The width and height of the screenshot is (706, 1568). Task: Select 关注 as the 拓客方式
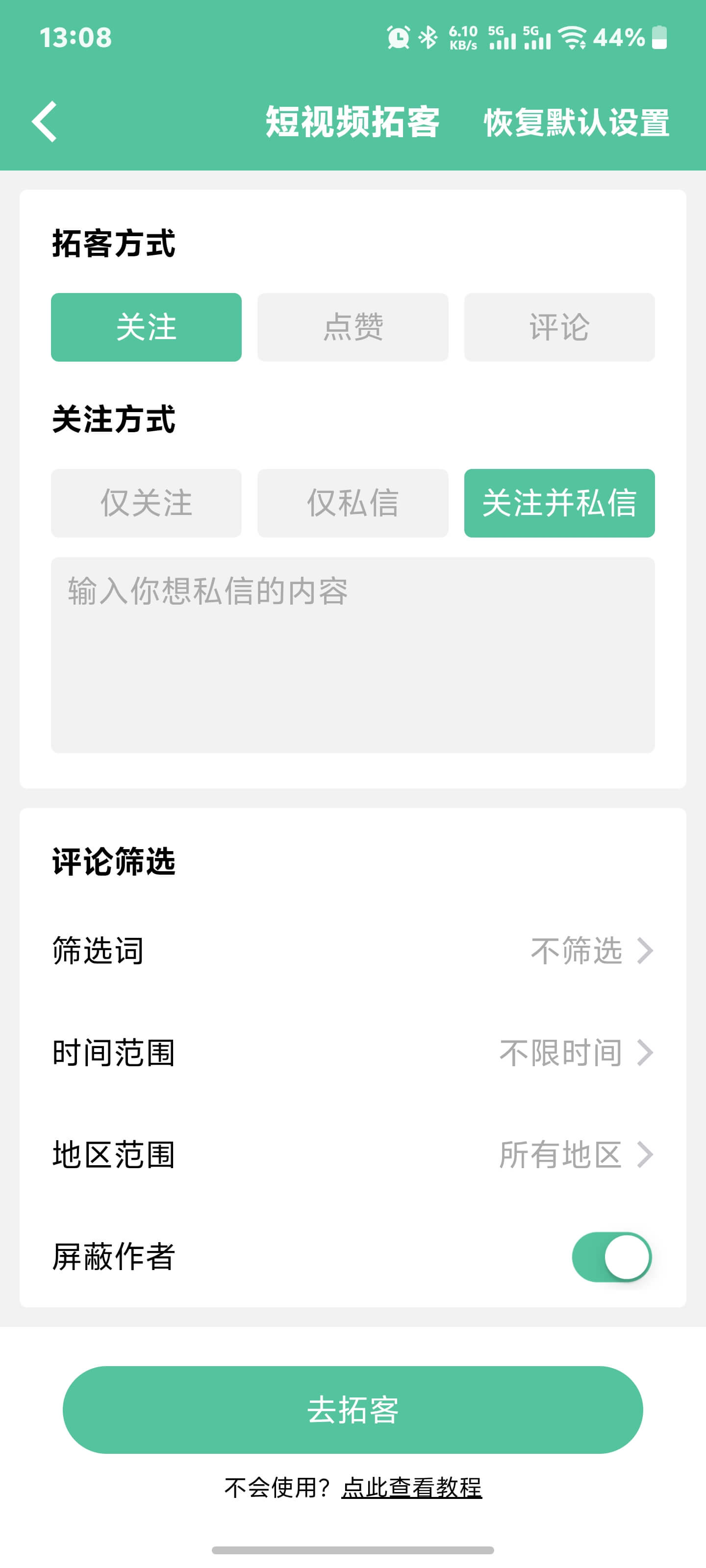click(146, 327)
